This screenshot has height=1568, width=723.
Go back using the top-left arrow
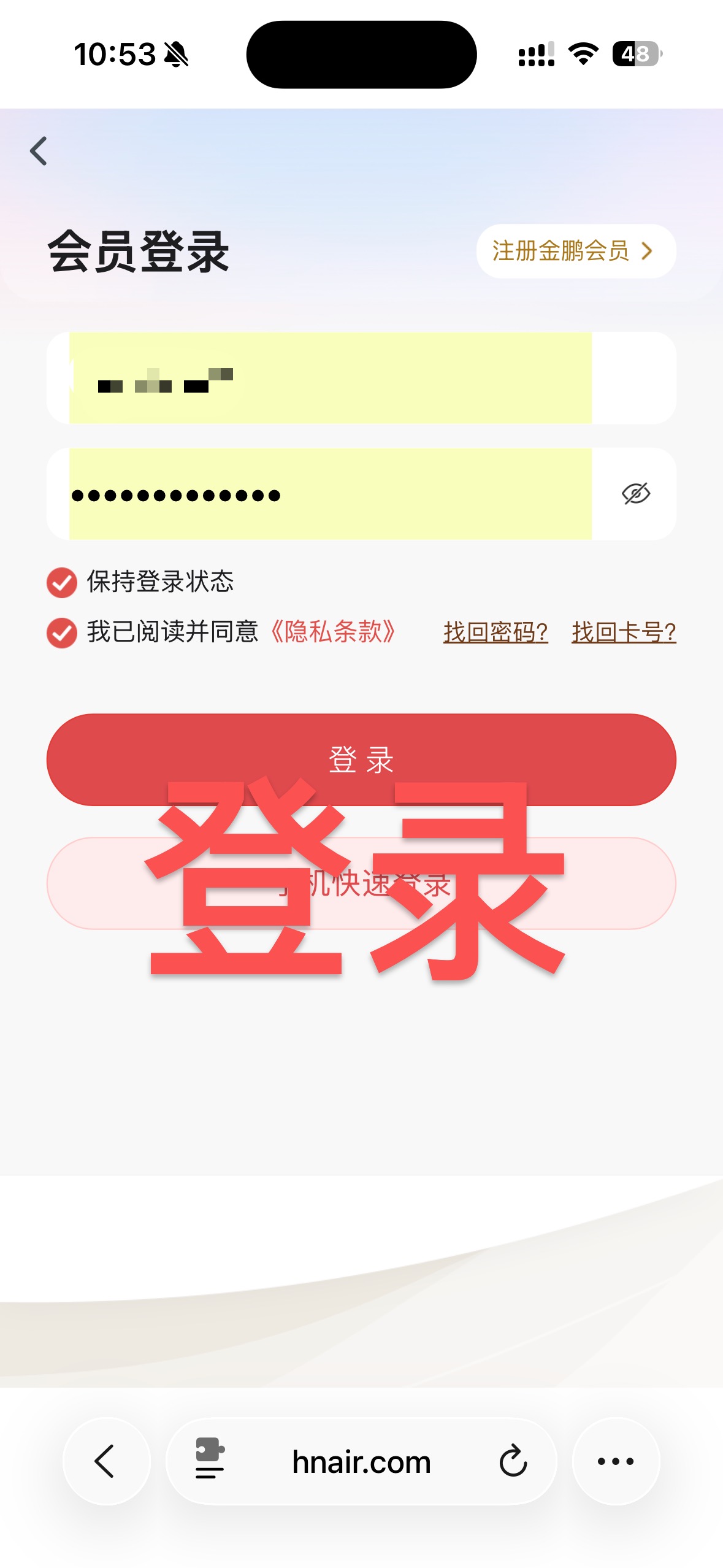pos(39,151)
